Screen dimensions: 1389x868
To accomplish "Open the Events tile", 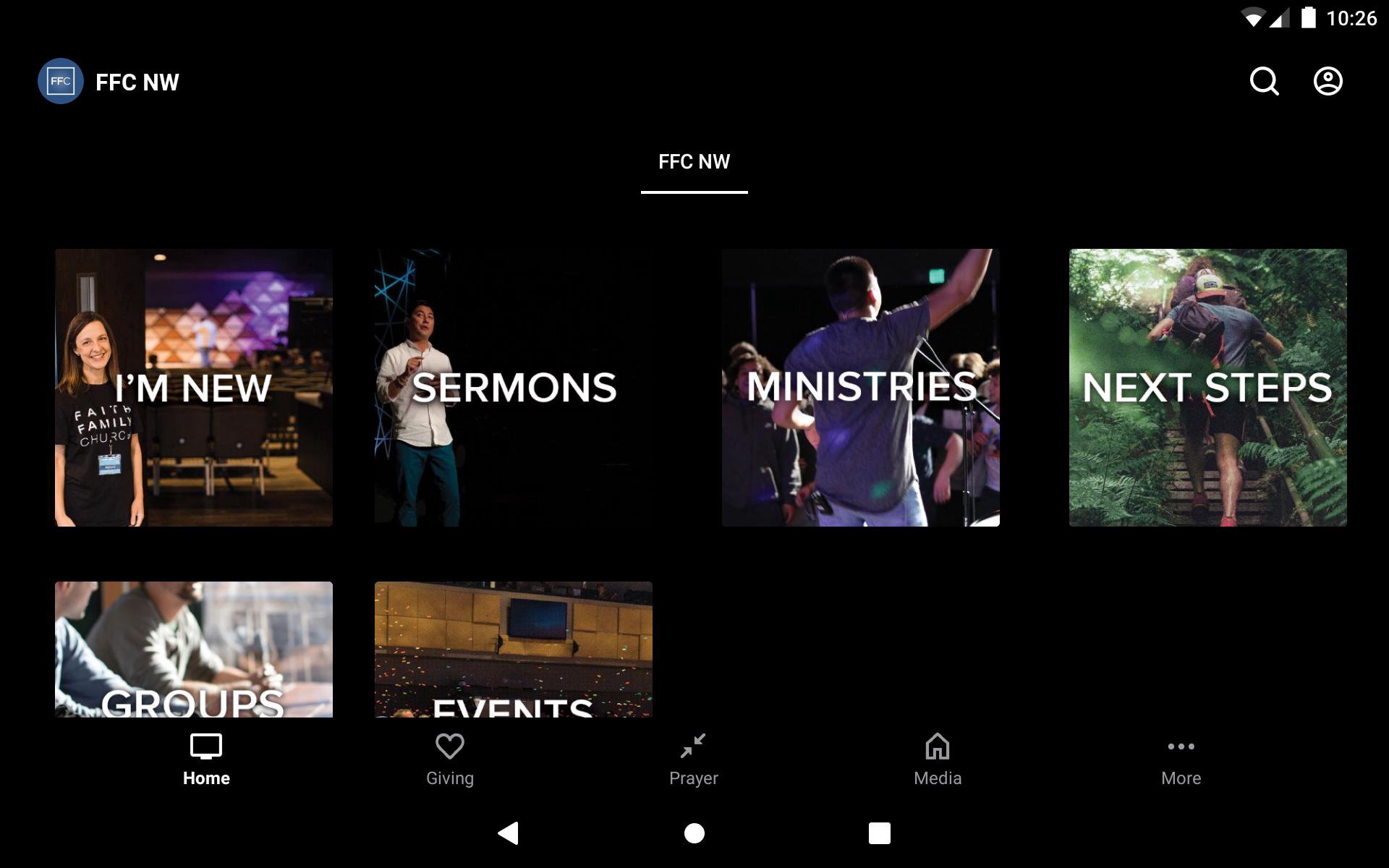I will coord(514,650).
